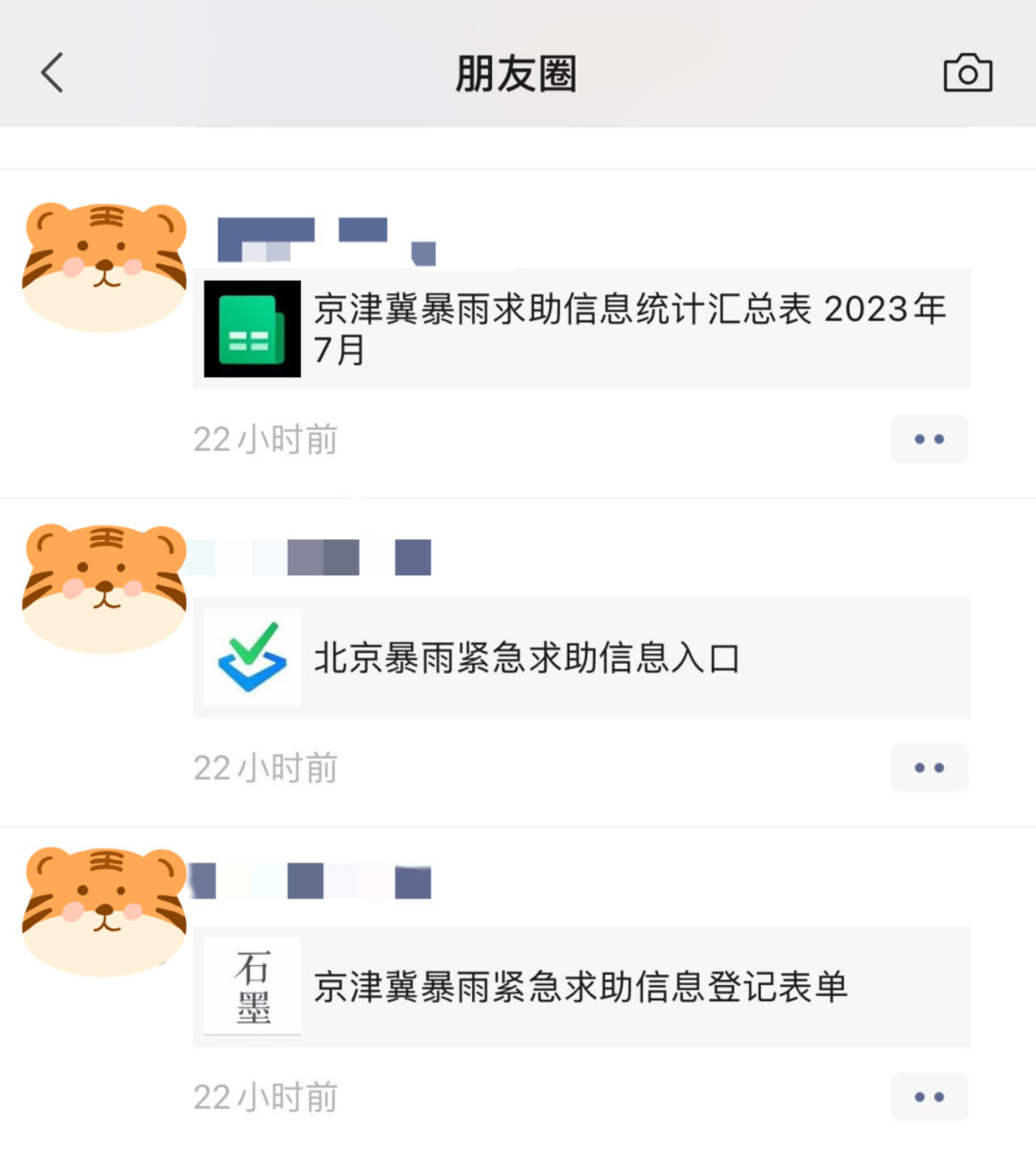1036x1151 pixels.
Task: Open the tiger avatar beside 京津冀暴雨求助信息统计汇总表 post
Action: pyautogui.click(x=105, y=267)
